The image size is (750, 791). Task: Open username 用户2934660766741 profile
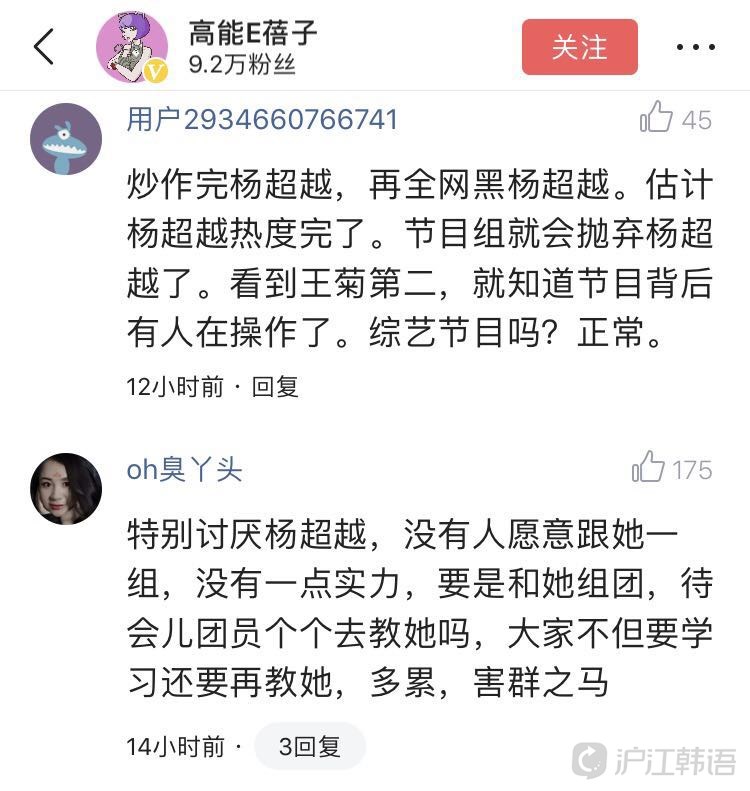(x=262, y=120)
